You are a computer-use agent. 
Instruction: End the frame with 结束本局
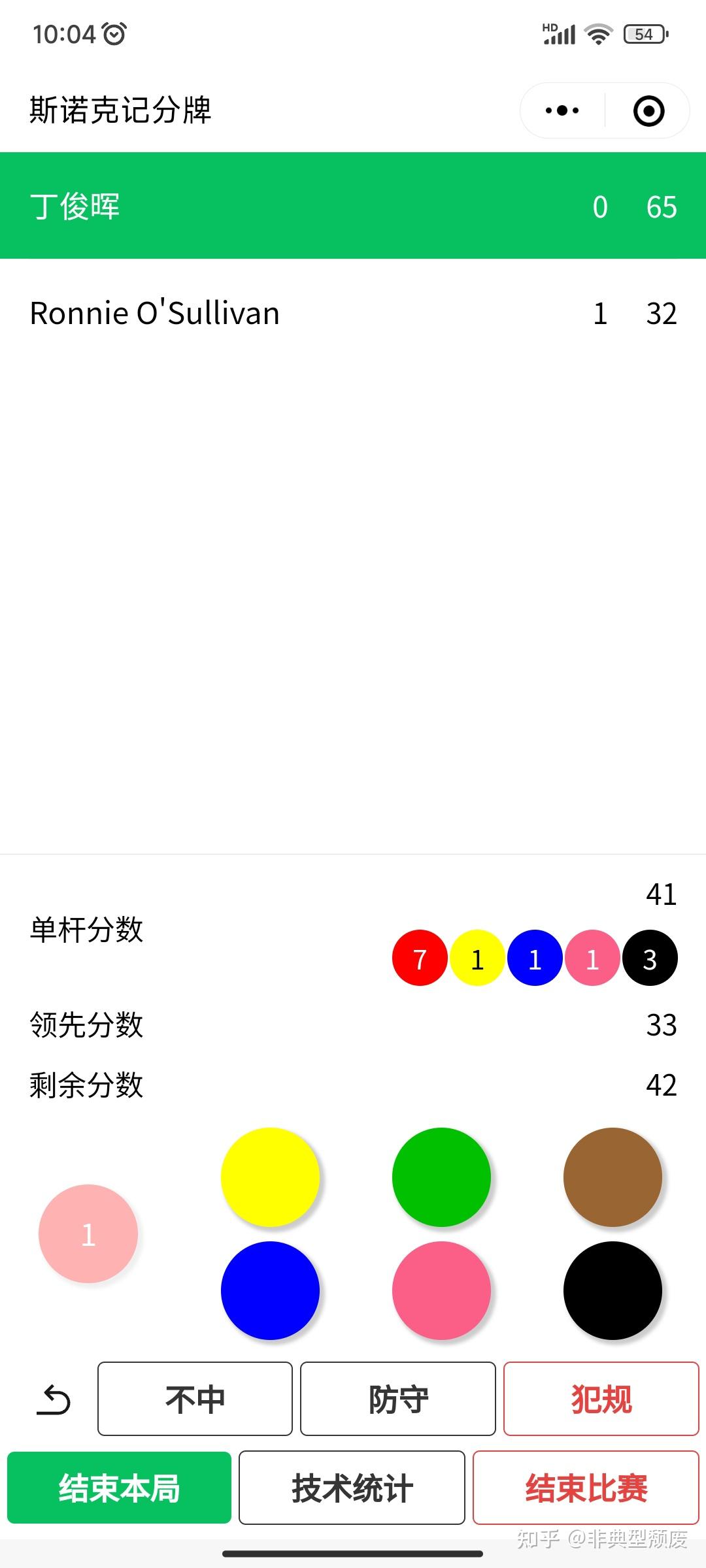tap(120, 1488)
